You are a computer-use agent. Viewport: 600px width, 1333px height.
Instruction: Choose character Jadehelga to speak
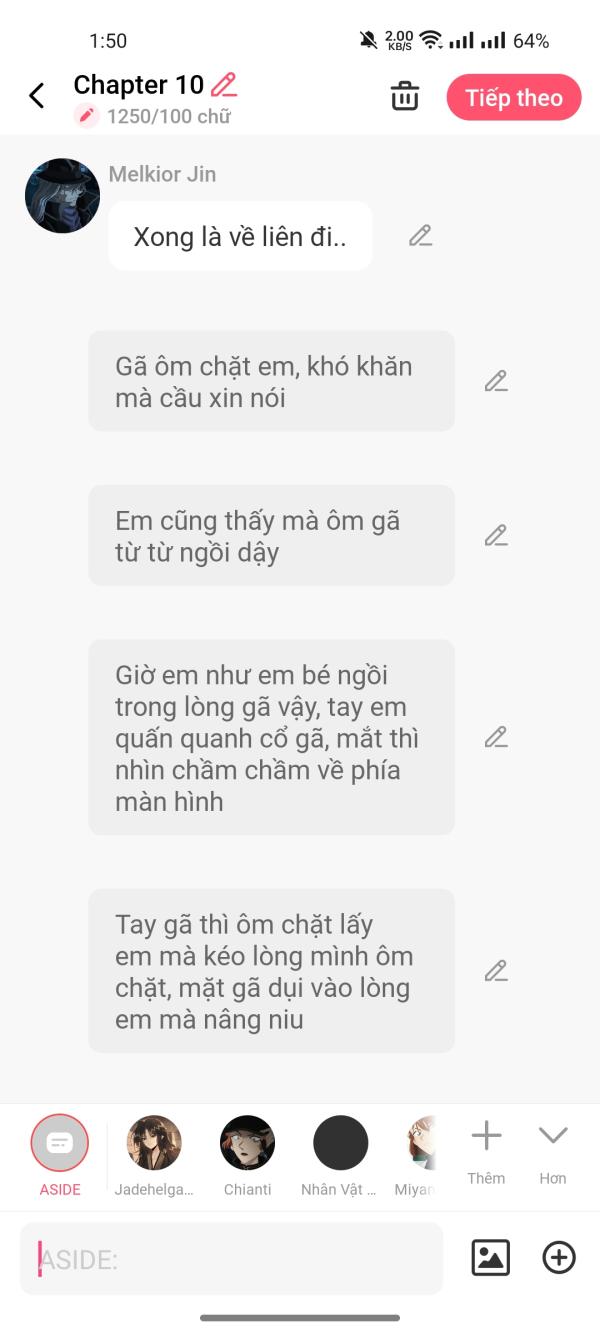154,1154
